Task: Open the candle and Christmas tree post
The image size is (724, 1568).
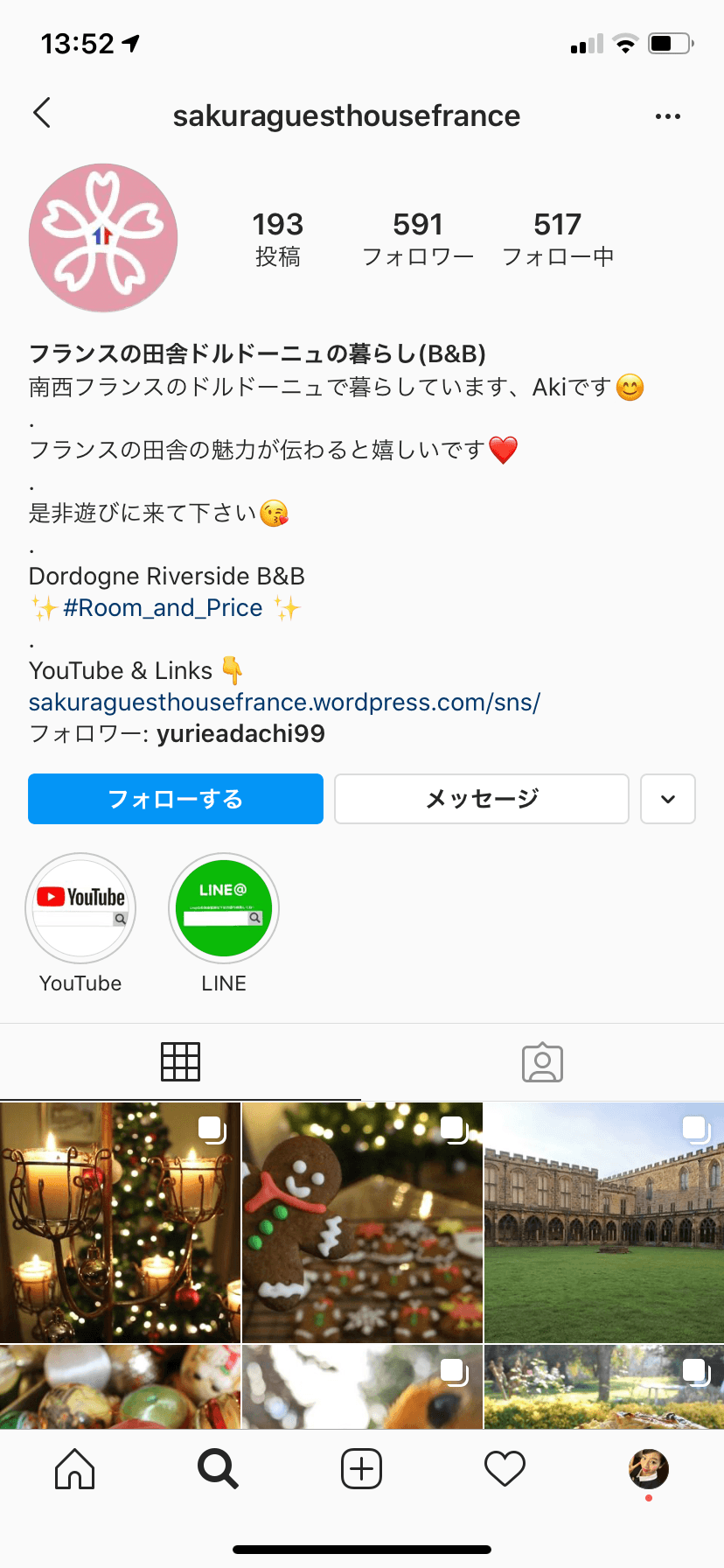Action: pyautogui.click(x=120, y=1222)
